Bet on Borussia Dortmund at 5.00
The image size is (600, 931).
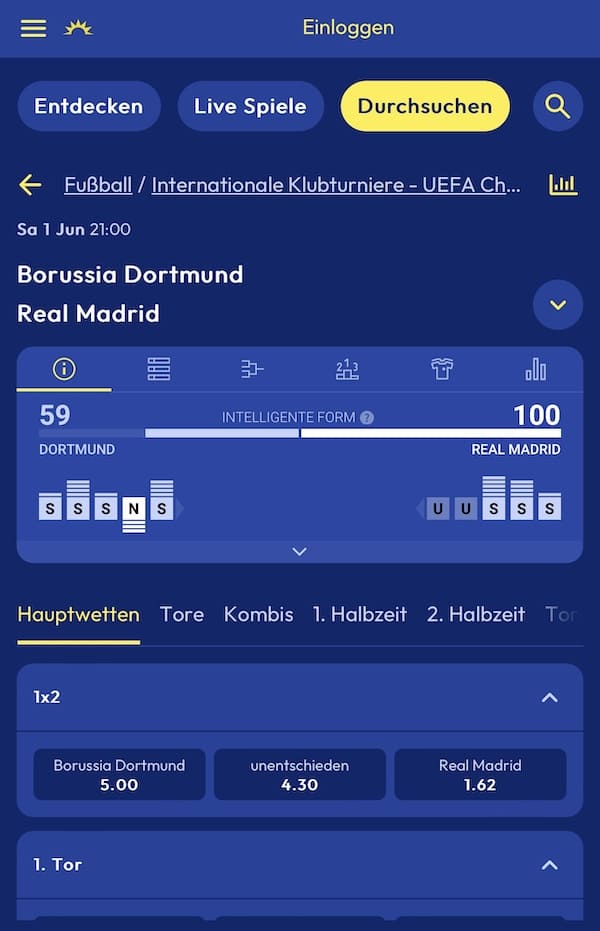click(119, 775)
